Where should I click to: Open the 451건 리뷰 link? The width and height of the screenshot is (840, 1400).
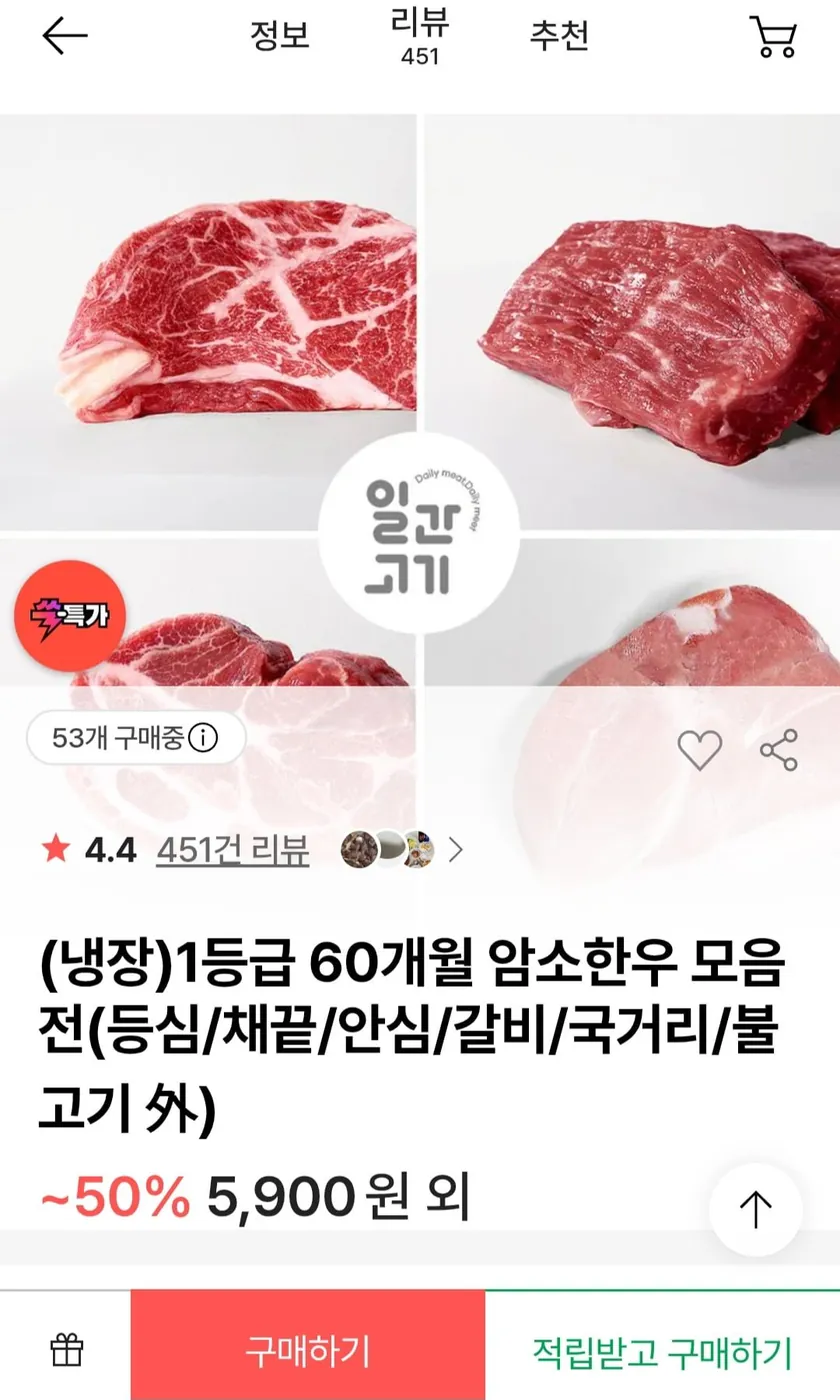point(234,849)
